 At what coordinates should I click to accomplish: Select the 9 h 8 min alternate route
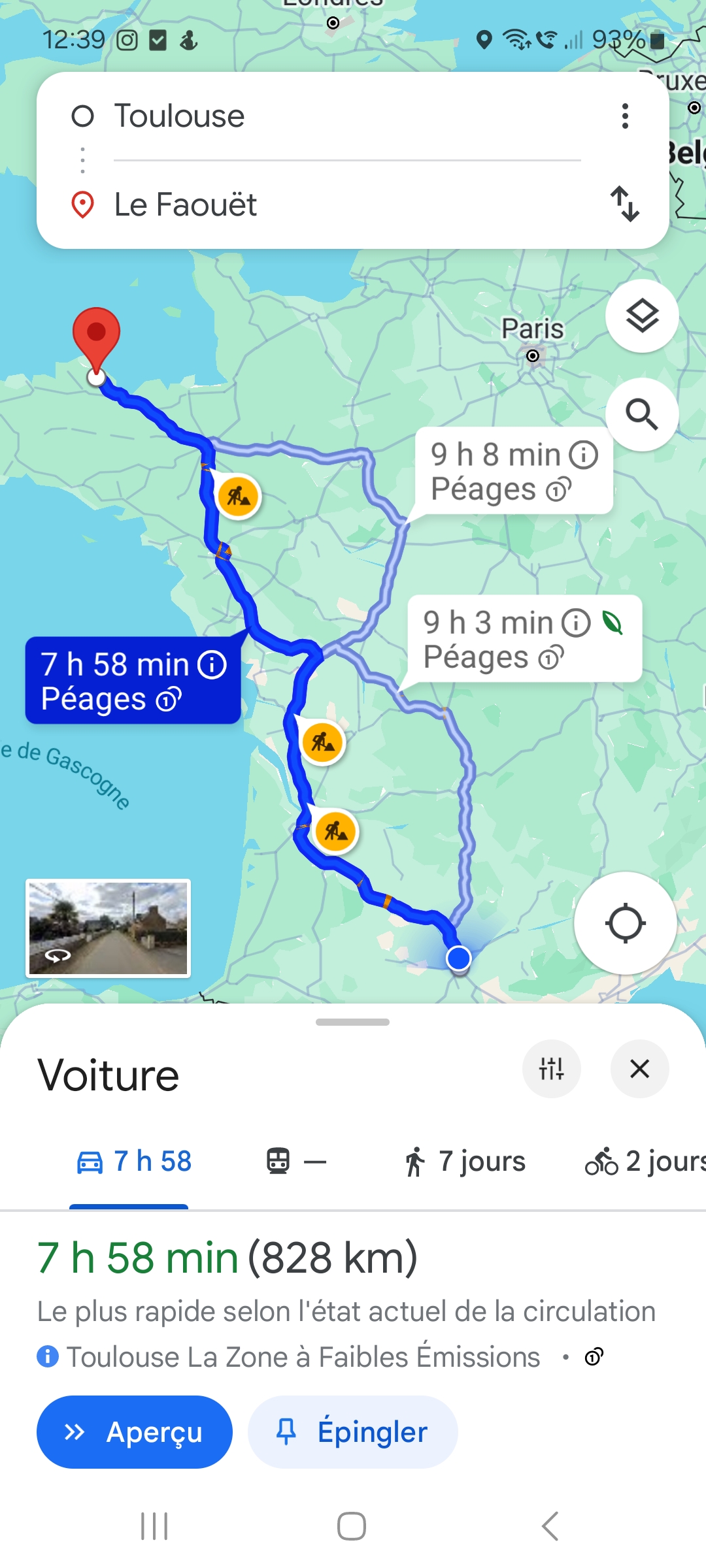pyautogui.click(x=514, y=471)
